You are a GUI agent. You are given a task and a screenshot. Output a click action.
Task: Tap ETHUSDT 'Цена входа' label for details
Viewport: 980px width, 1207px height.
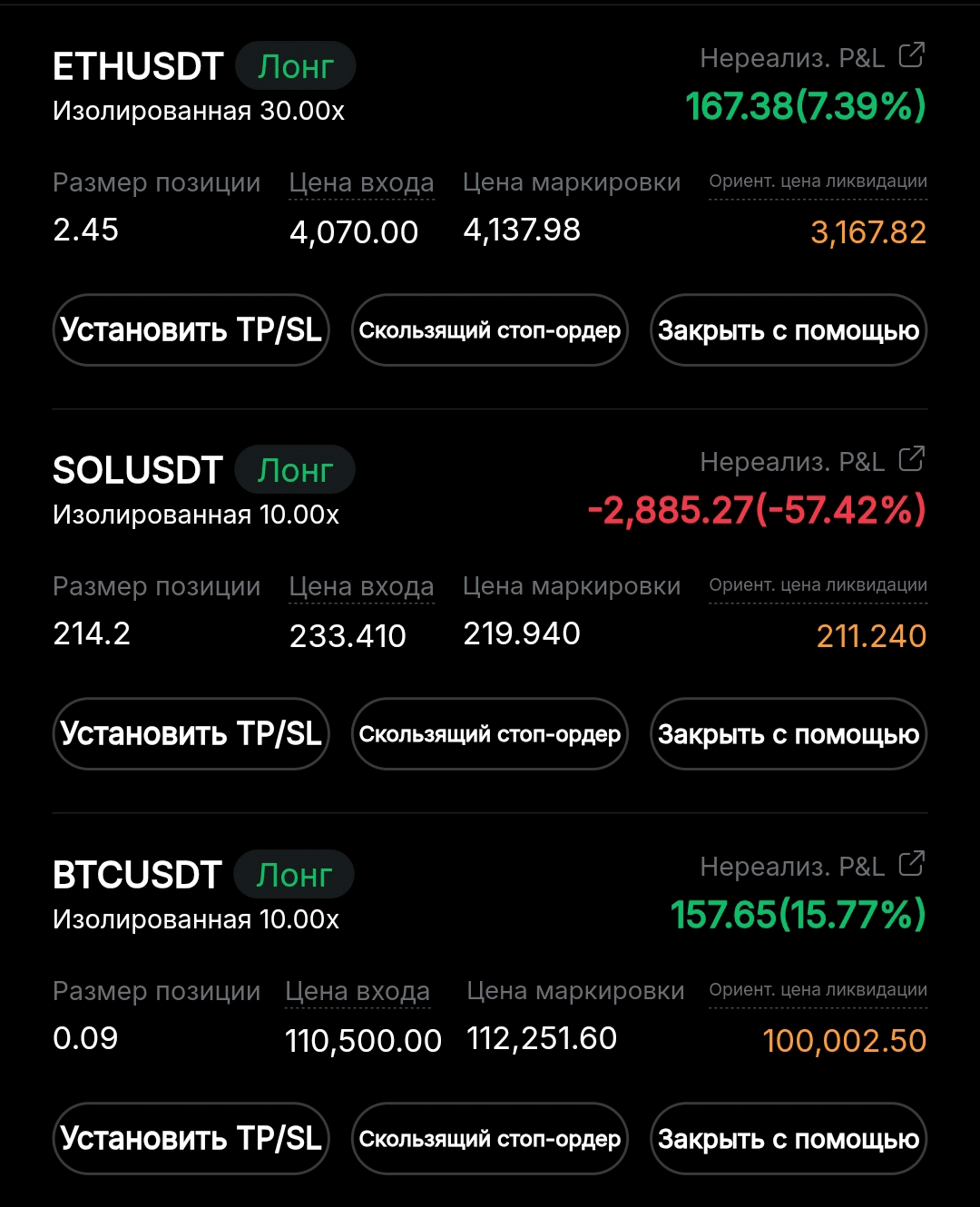tap(361, 183)
